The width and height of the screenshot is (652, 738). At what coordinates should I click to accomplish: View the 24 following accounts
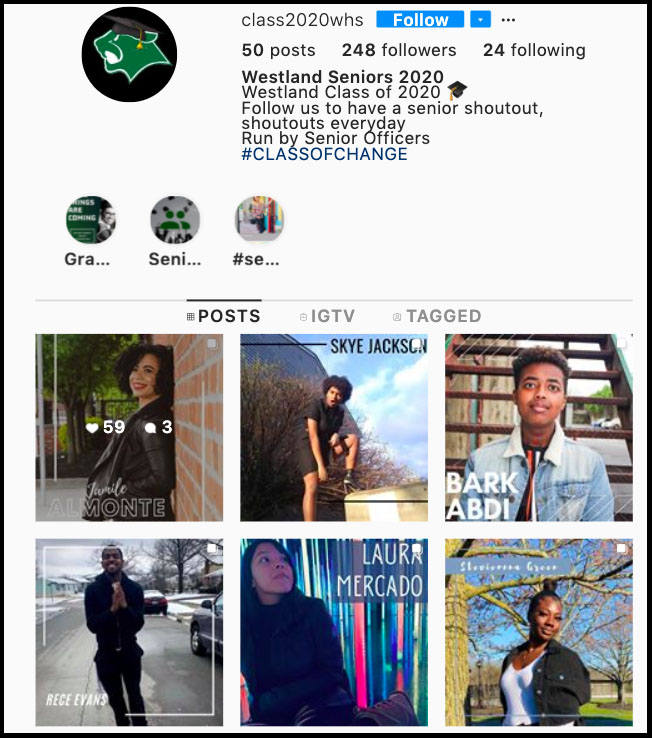click(534, 50)
